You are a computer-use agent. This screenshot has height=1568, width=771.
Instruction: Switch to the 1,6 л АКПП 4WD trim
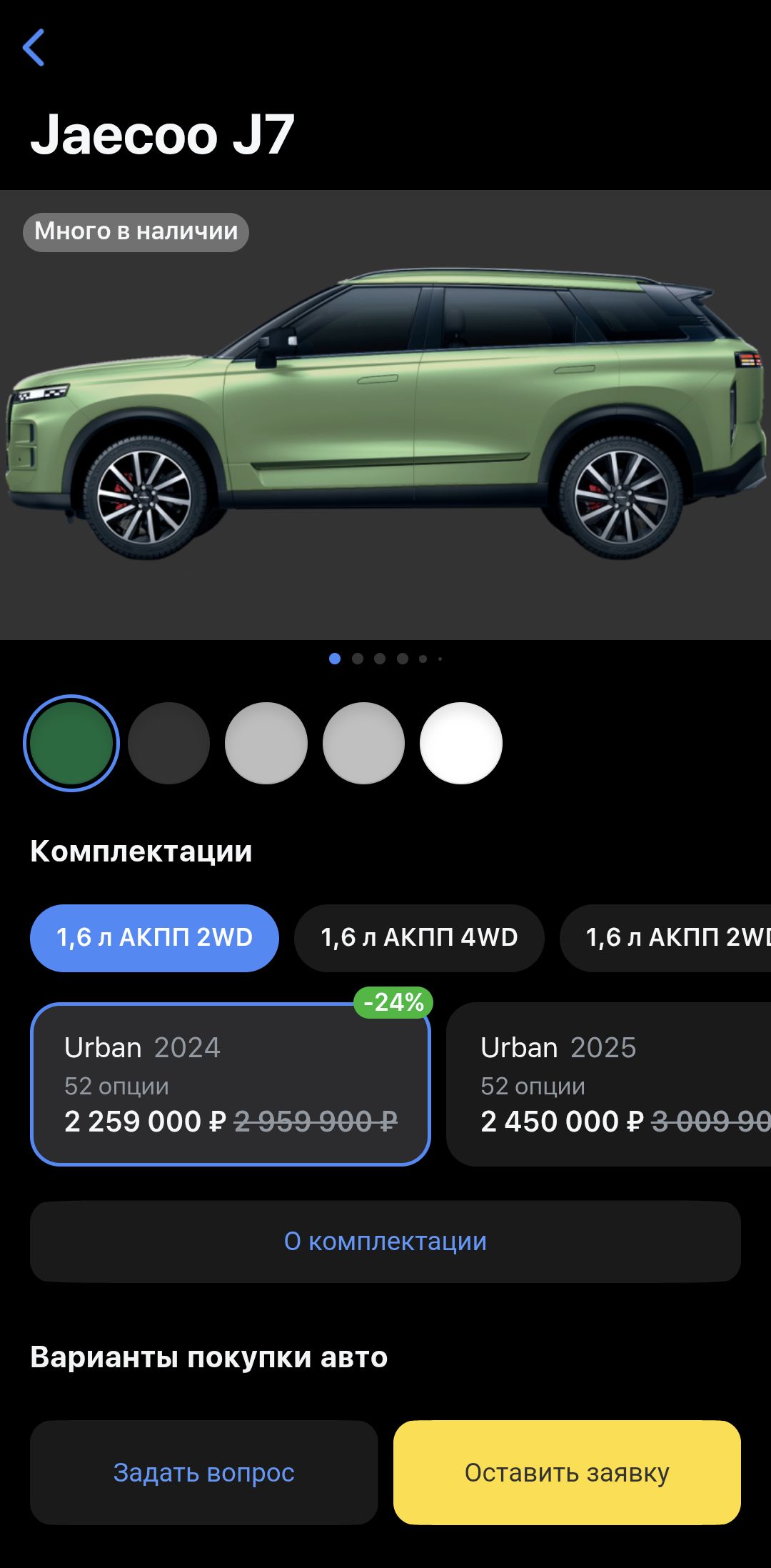[x=419, y=938]
